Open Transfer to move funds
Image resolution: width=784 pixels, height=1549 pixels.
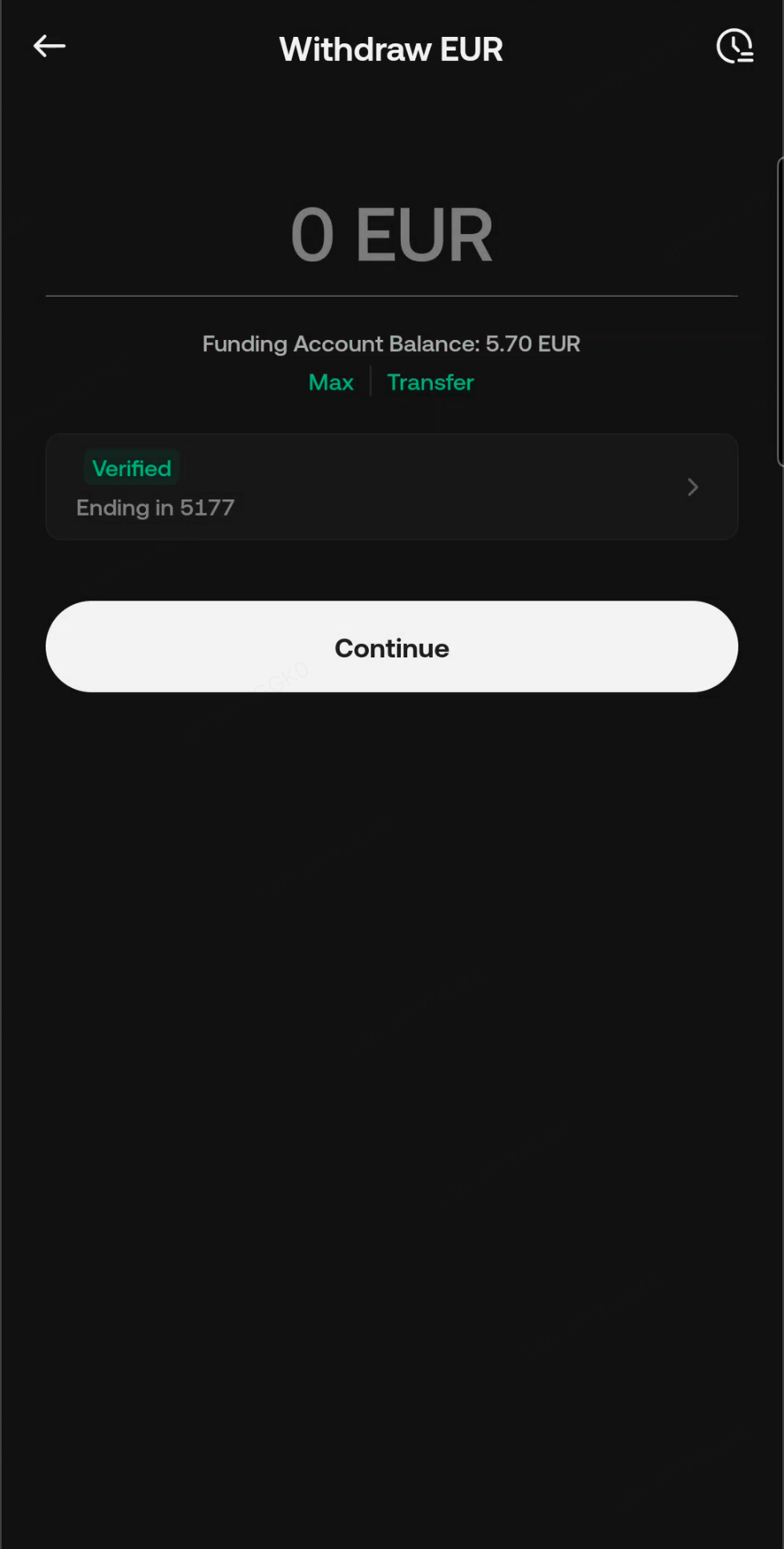pyautogui.click(x=430, y=382)
